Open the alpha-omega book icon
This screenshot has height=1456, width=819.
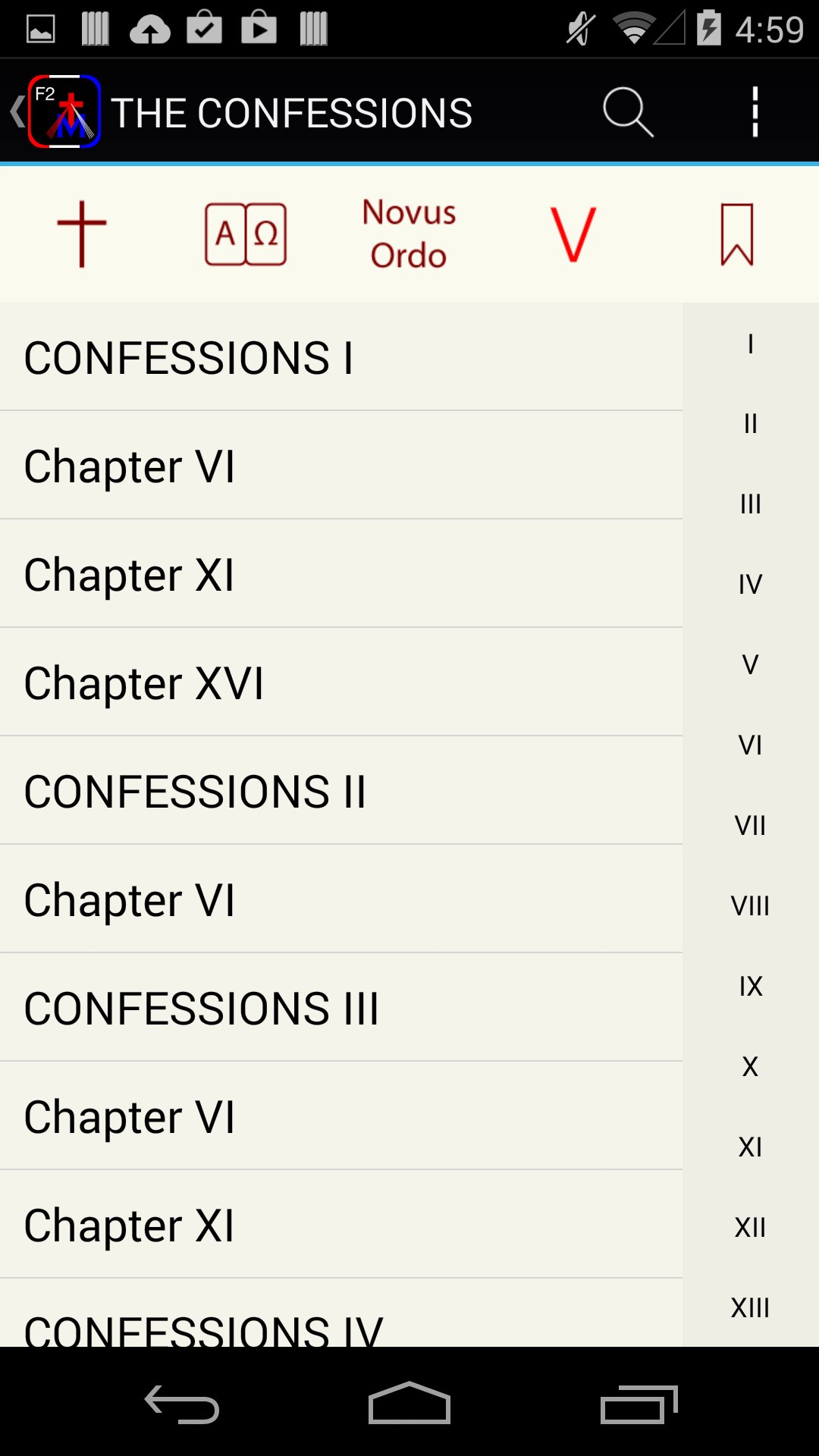click(x=246, y=234)
